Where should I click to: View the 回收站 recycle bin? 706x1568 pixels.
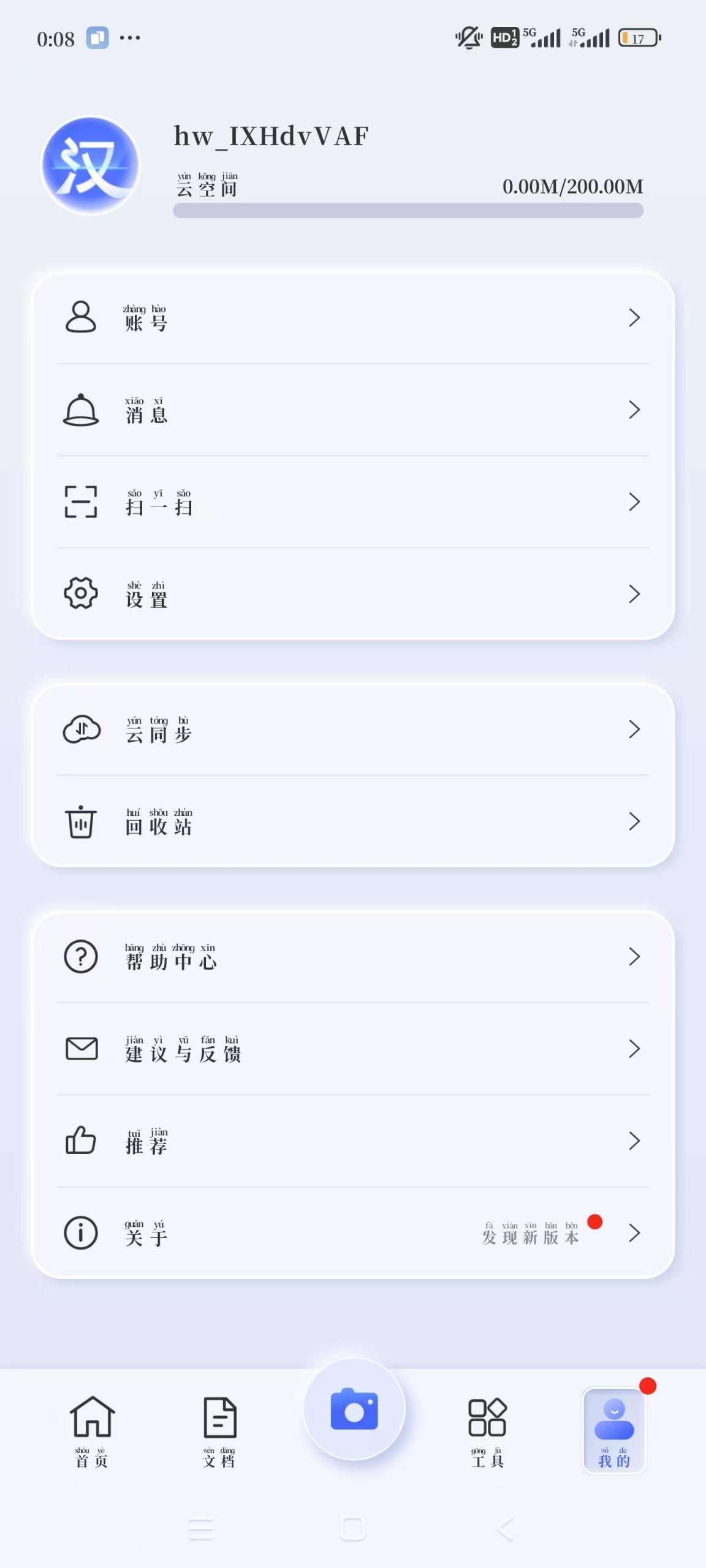pyautogui.click(x=352, y=821)
